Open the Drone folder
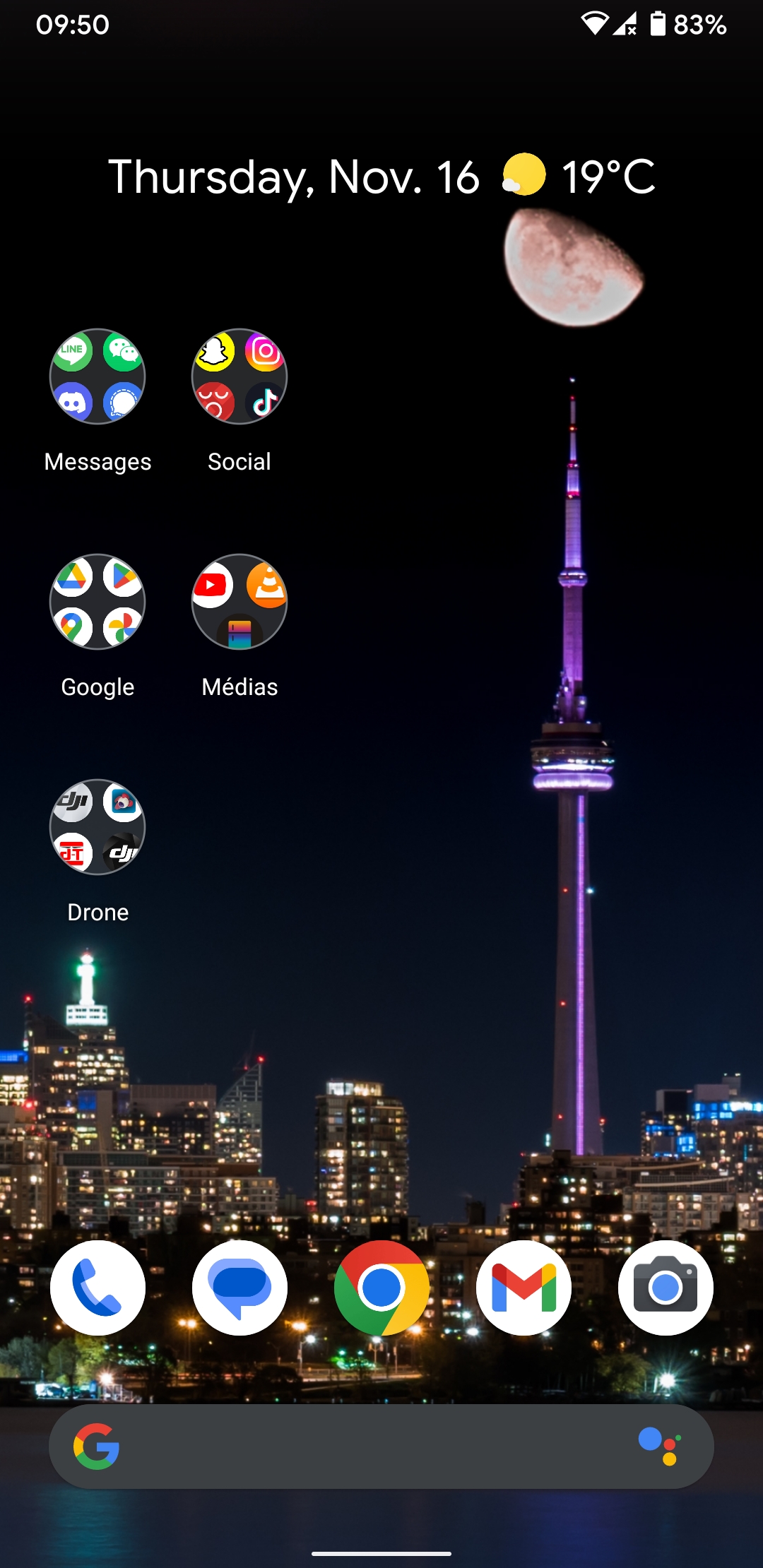Screen dimensions: 763x1568 click(97, 827)
